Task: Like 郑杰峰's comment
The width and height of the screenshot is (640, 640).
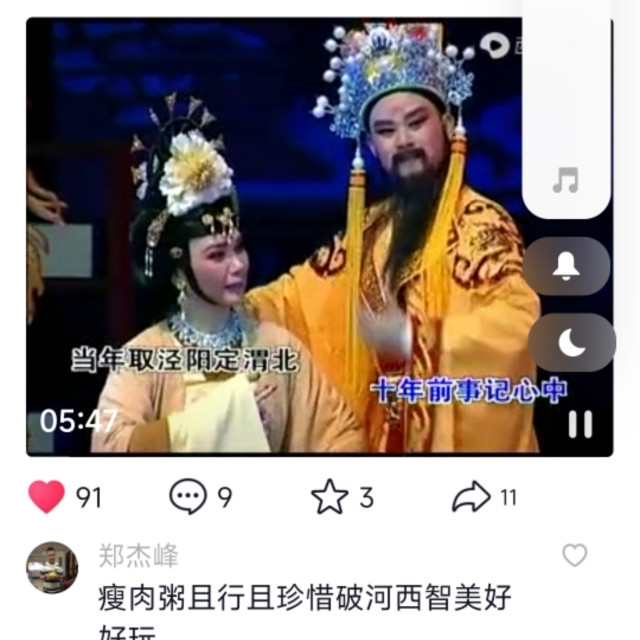Action: [574, 555]
